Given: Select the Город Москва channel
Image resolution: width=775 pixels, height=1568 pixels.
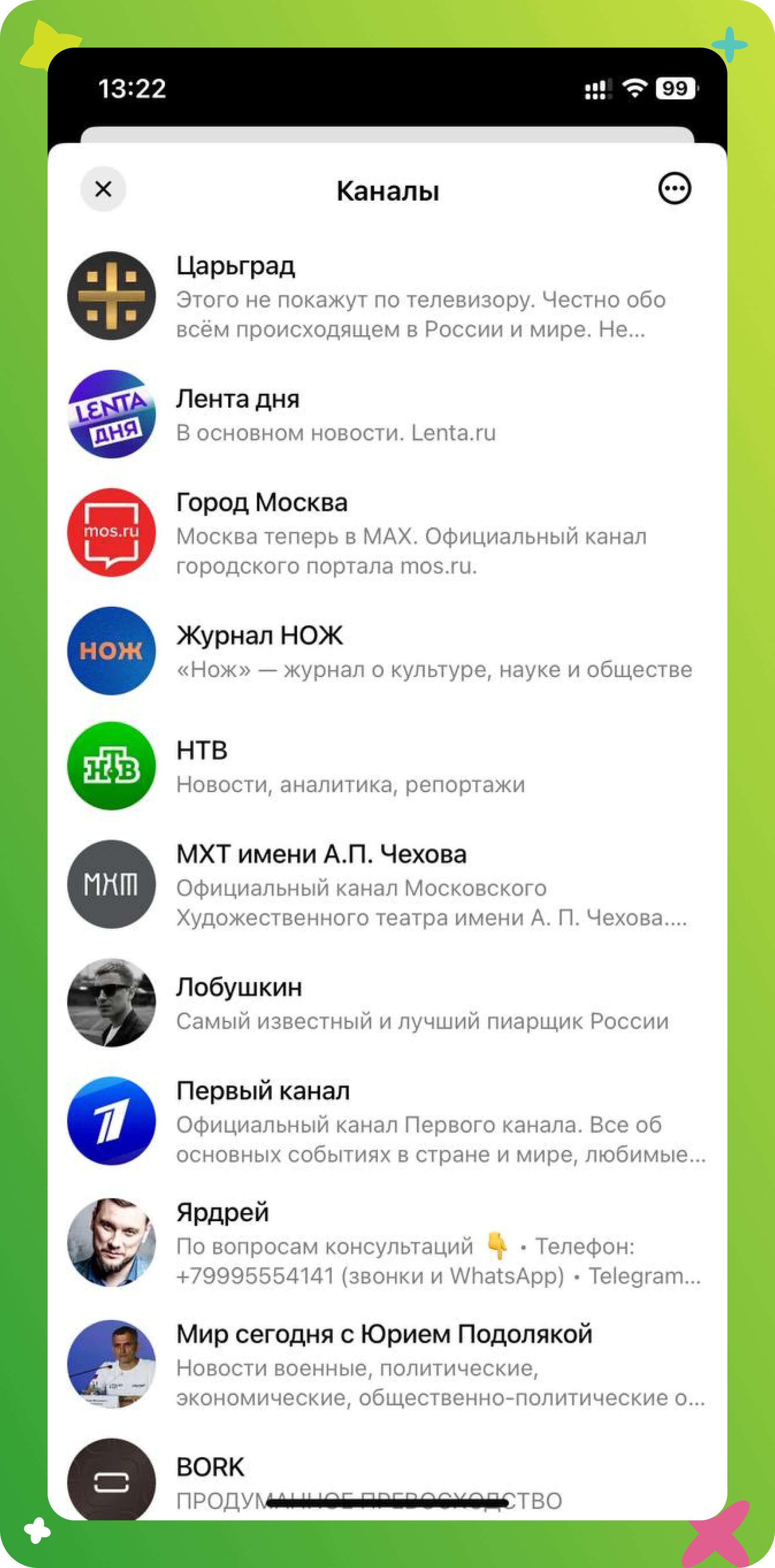Looking at the screenshot, I should (387, 533).
